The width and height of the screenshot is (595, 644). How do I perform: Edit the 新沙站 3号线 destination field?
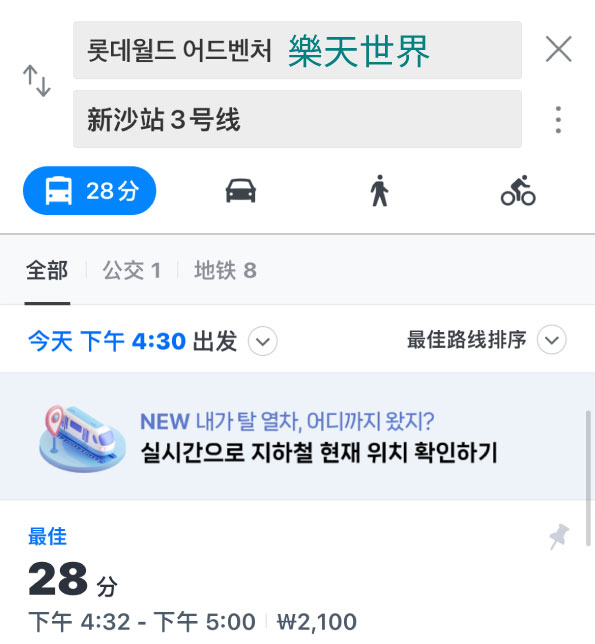297,119
